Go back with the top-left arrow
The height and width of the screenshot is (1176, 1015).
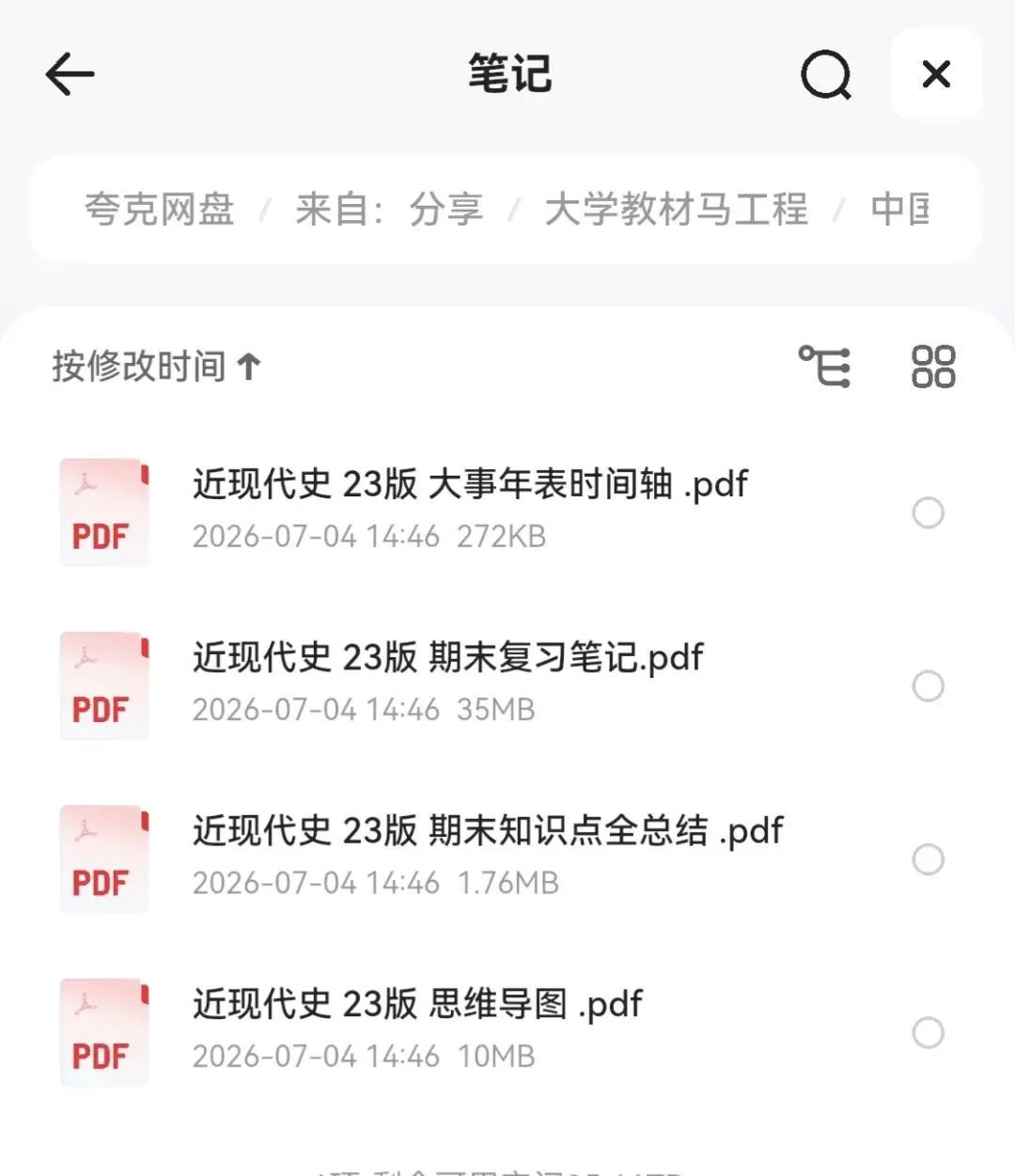coord(70,74)
